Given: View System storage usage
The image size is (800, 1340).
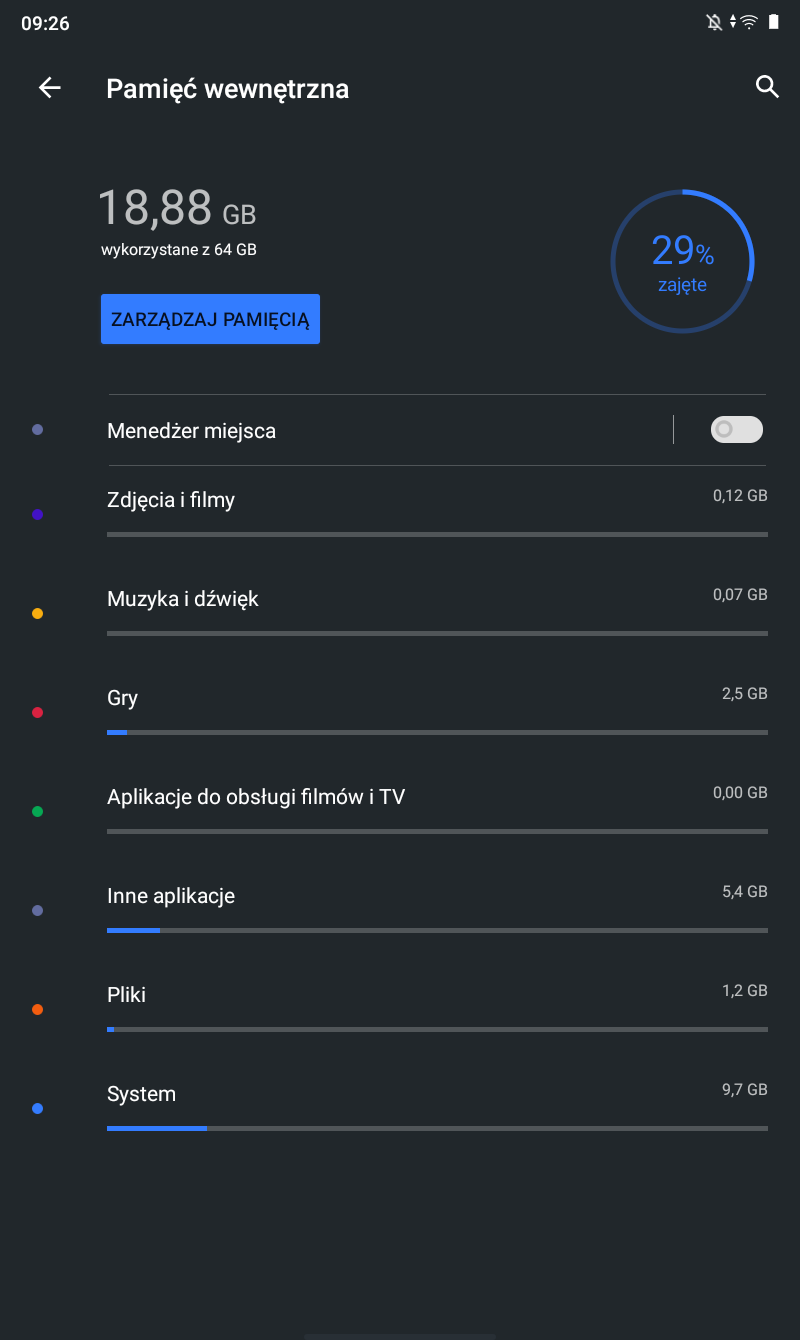Looking at the screenshot, I should (x=436, y=1104).
